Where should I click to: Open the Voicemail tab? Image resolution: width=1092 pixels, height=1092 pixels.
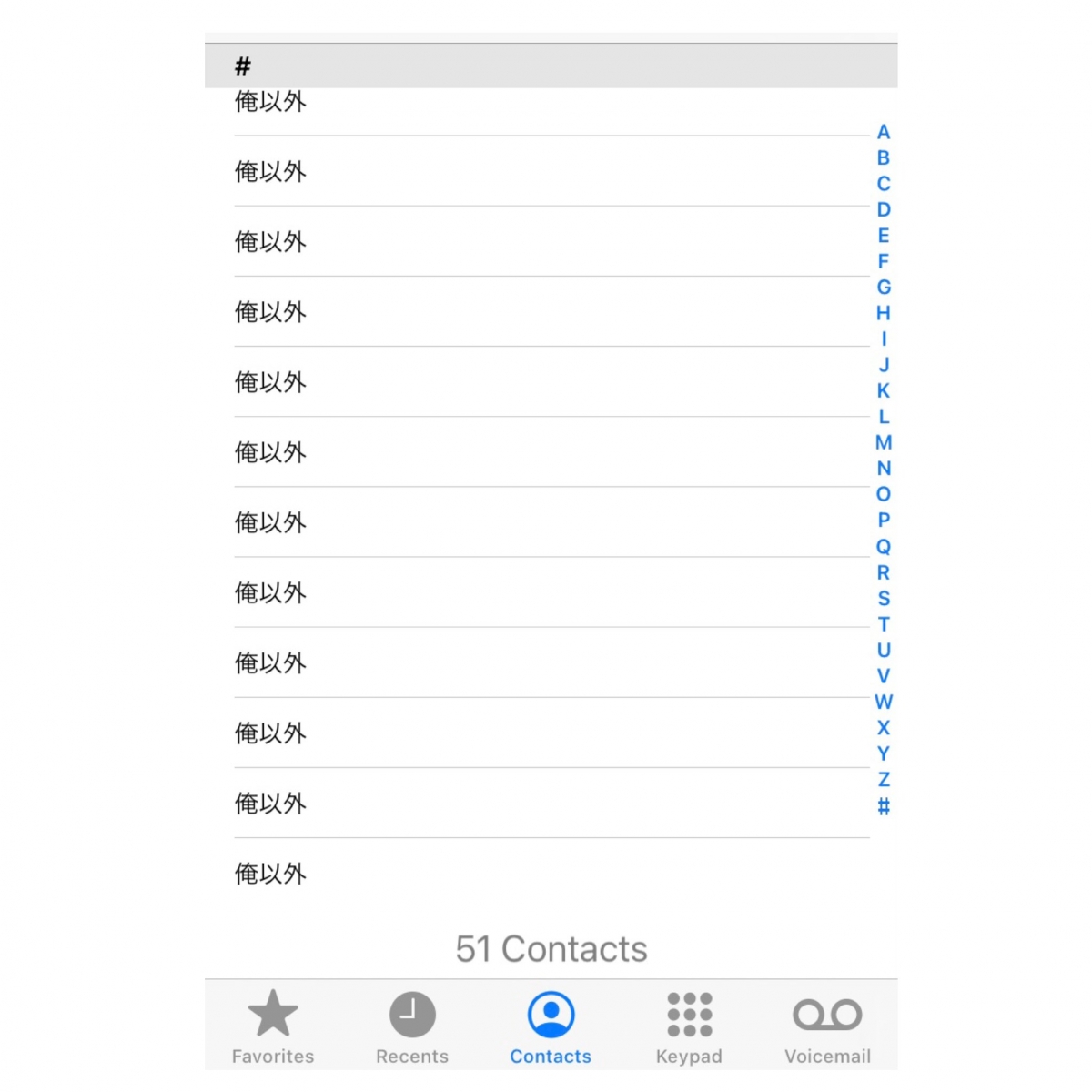[x=827, y=1026]
